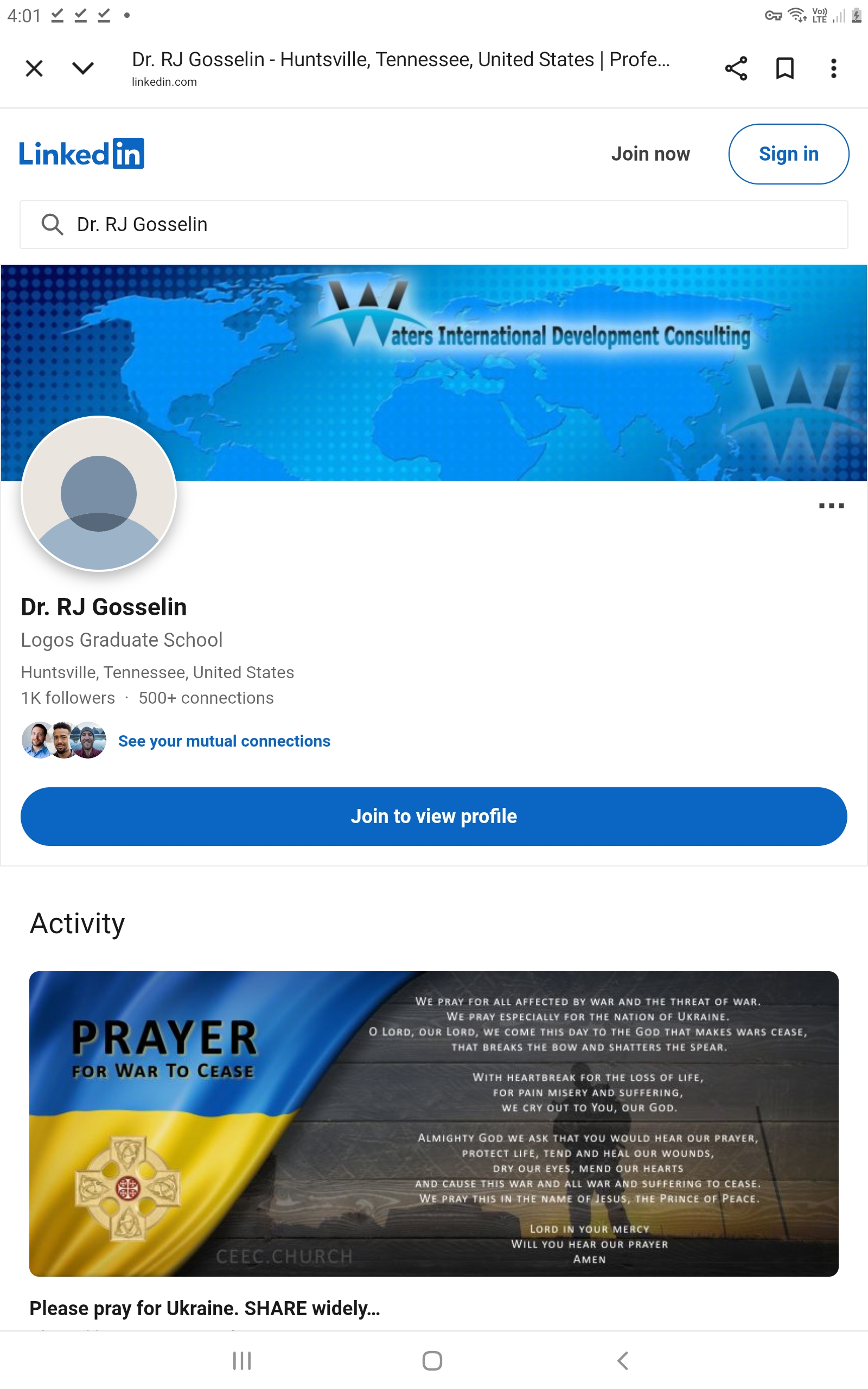See your mutual connections
The height and width of the screenshot is (1389, 868).
tap(224, 741)
